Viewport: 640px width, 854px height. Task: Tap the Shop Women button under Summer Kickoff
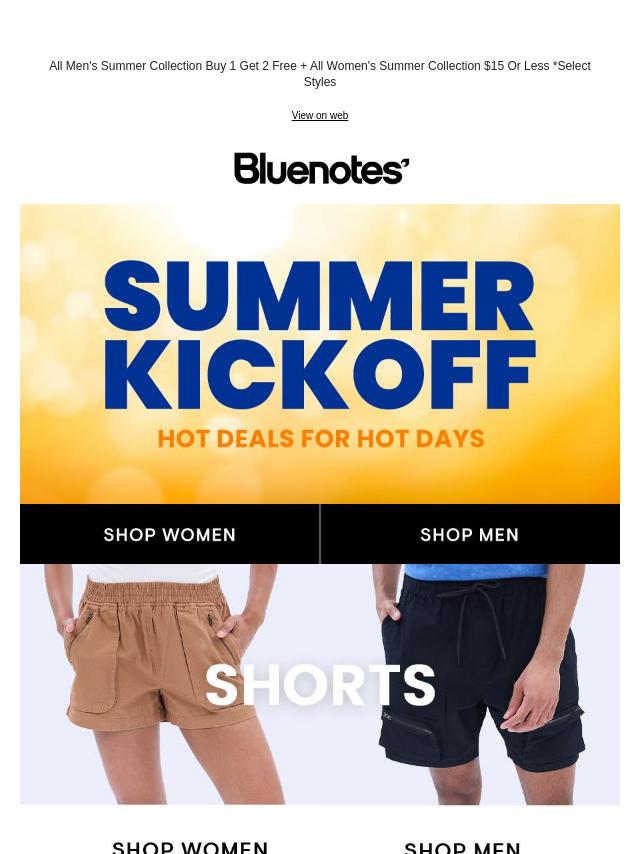[169, 535]
